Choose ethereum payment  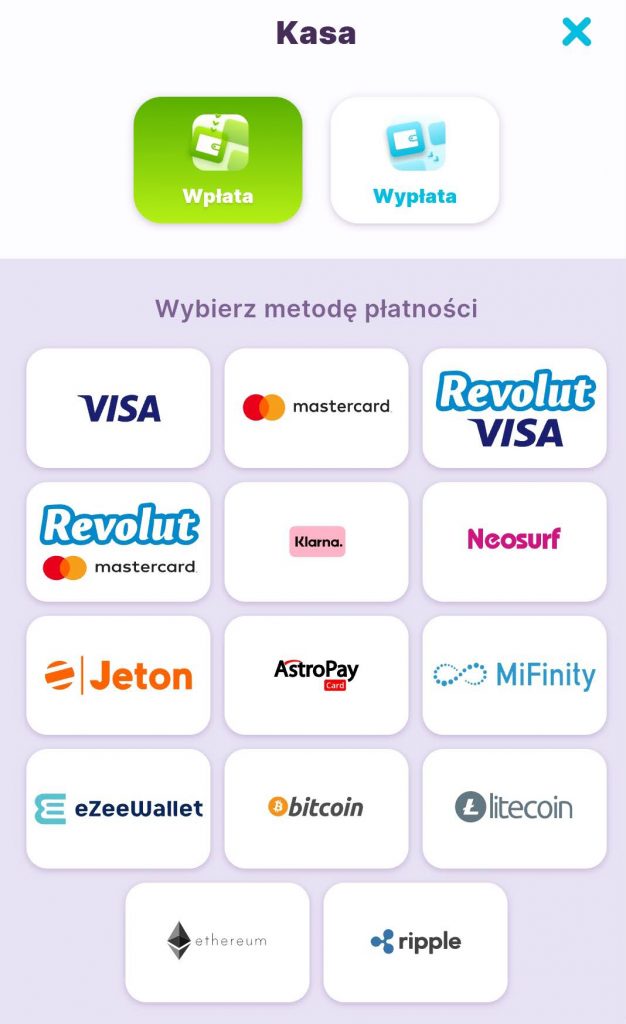(x=217, y=942)
